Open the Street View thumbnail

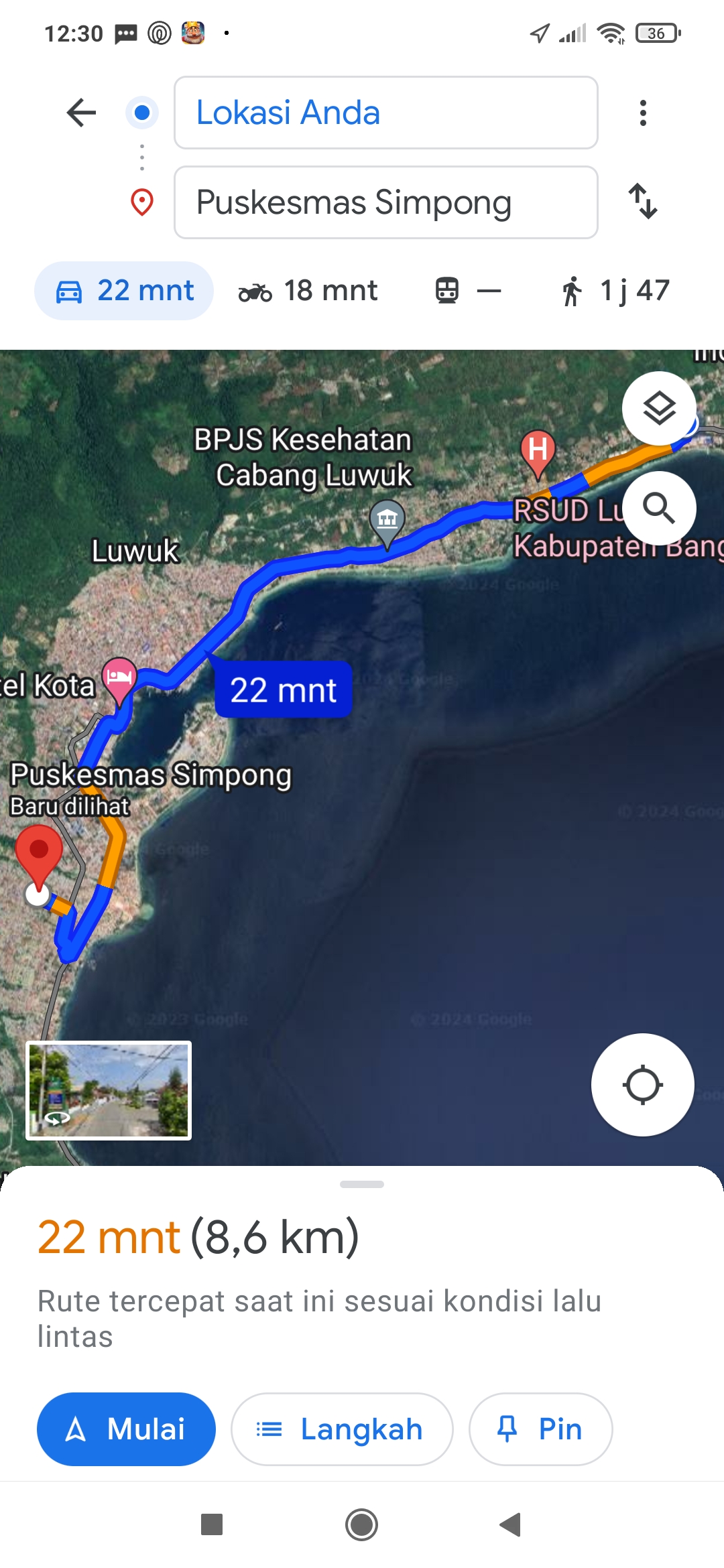109,1090
